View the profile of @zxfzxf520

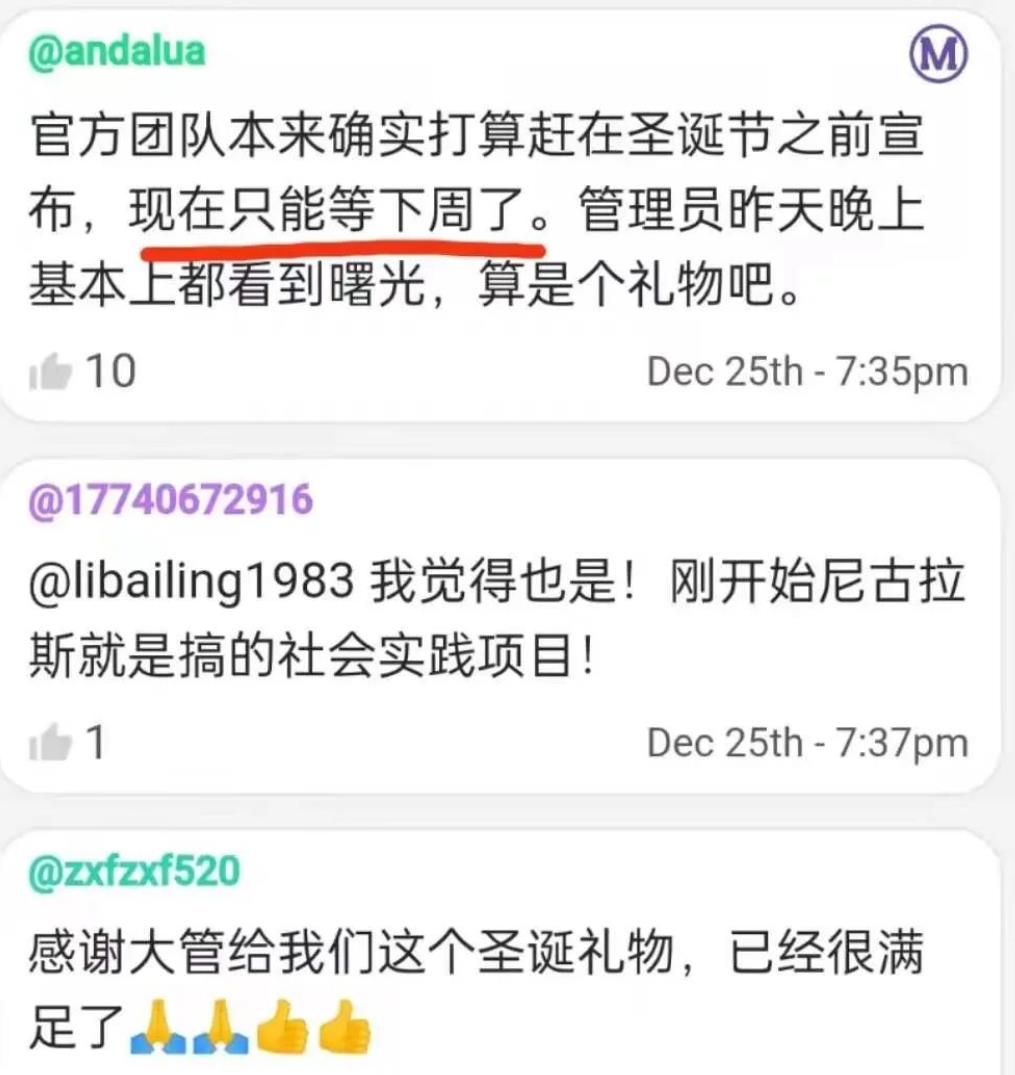(x=134, y=871)
